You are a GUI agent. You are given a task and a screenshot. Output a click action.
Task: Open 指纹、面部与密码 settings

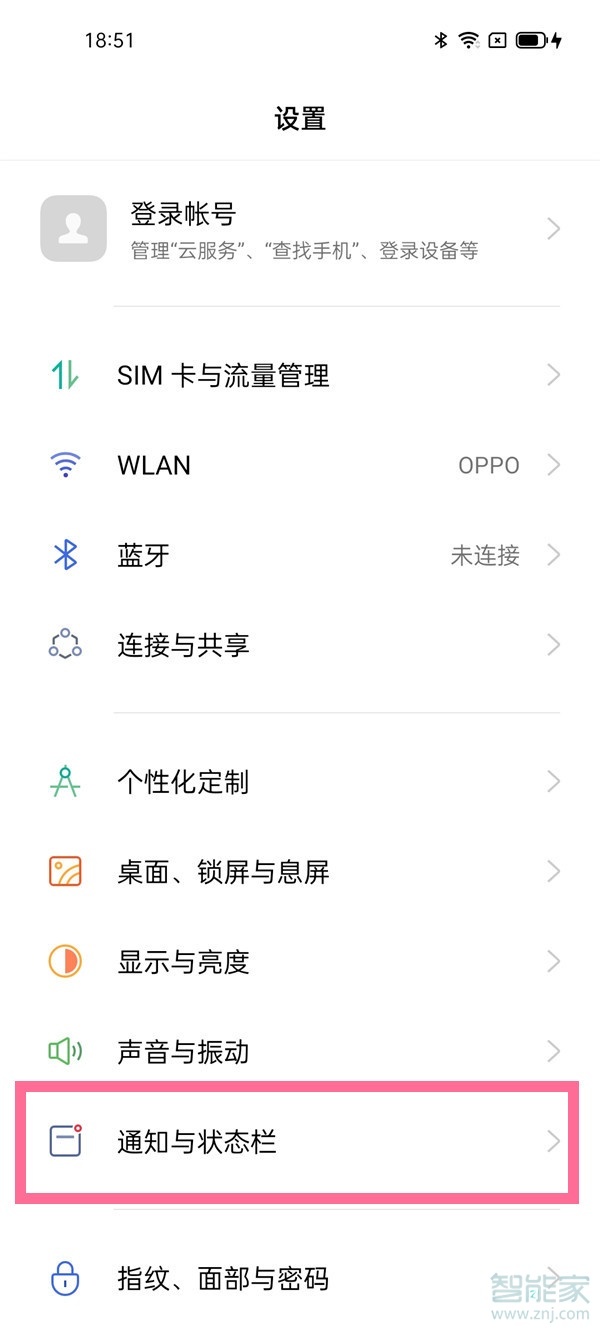[300, 1278]
